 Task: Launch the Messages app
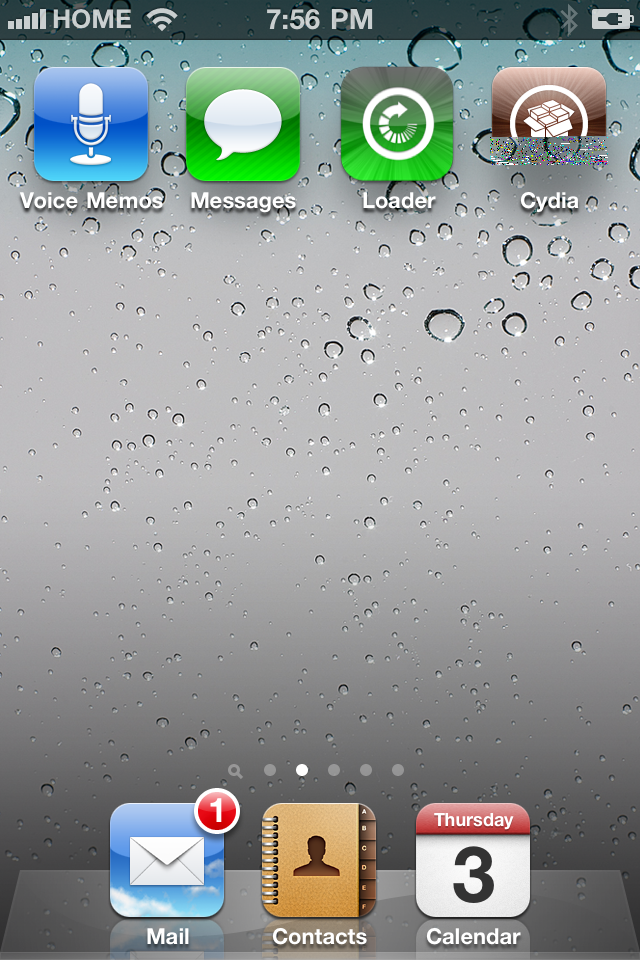[243, 124]
